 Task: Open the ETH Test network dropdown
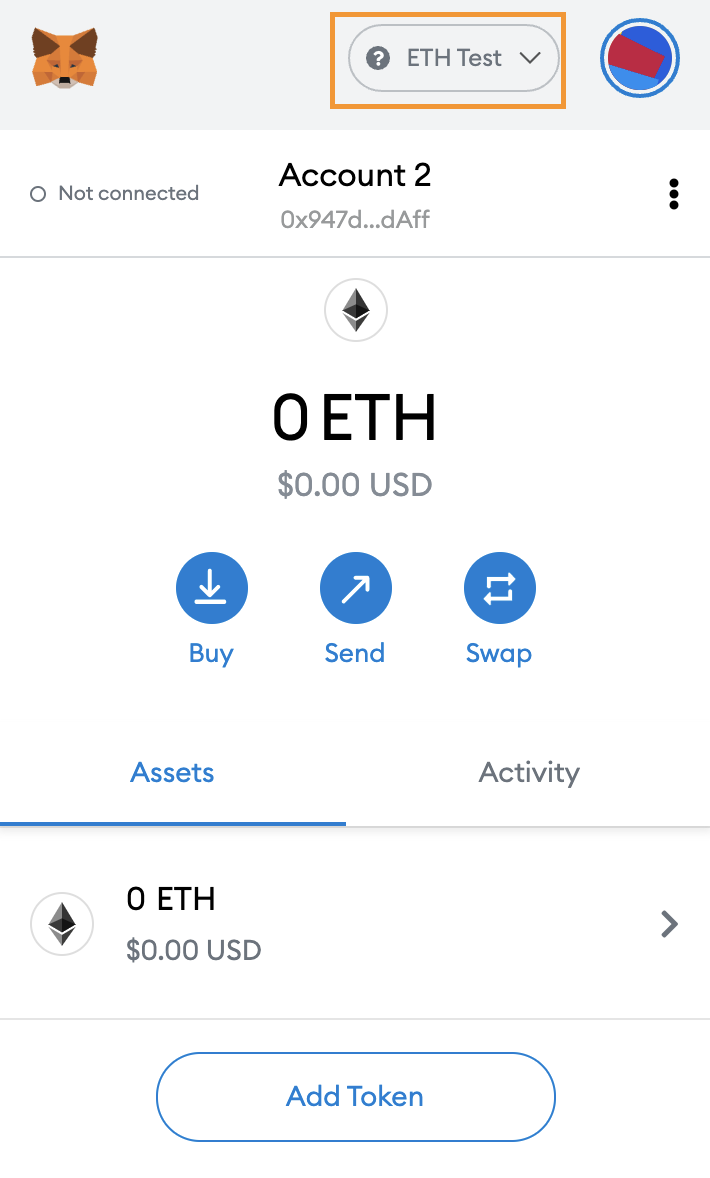(x=454, y=59)
